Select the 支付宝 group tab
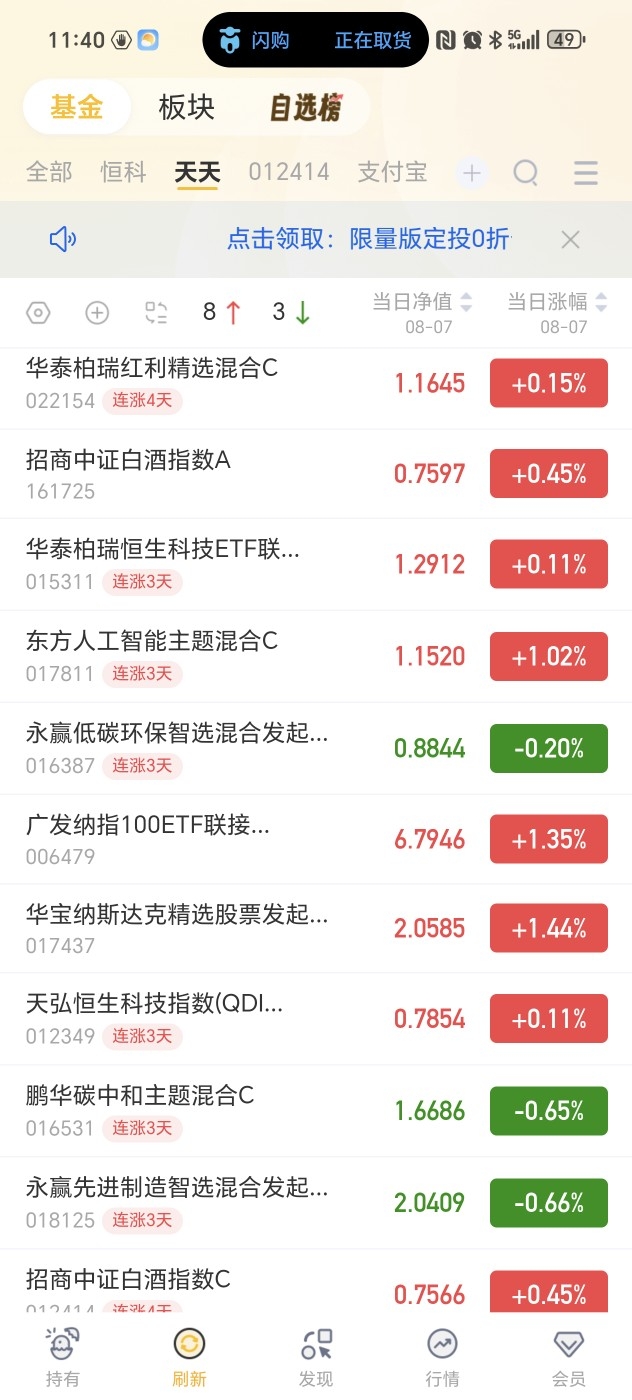This screenshot has height=1400, width=632. tap(392, 172)
